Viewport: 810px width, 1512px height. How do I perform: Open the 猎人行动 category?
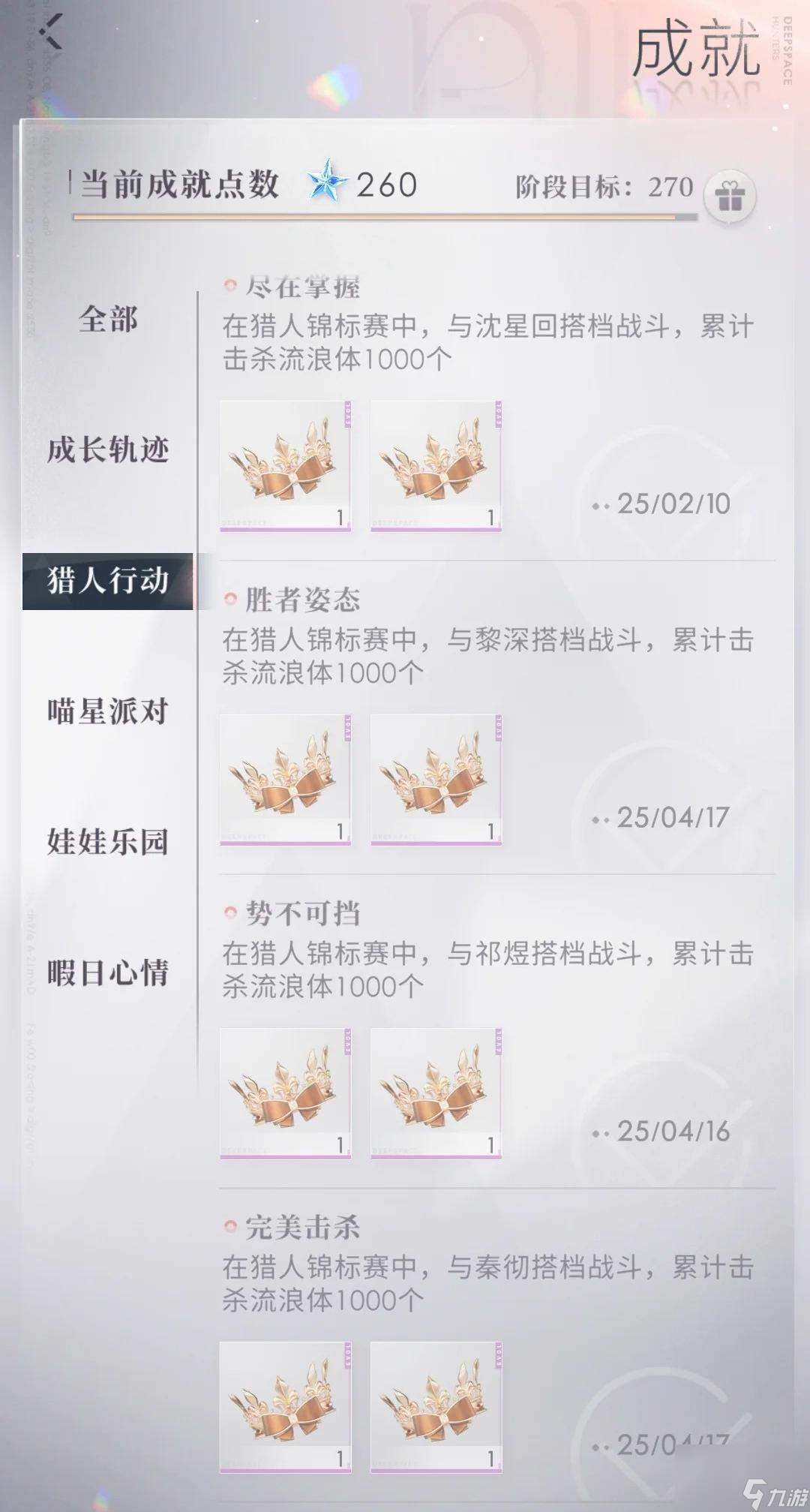[x=108, y=581]
